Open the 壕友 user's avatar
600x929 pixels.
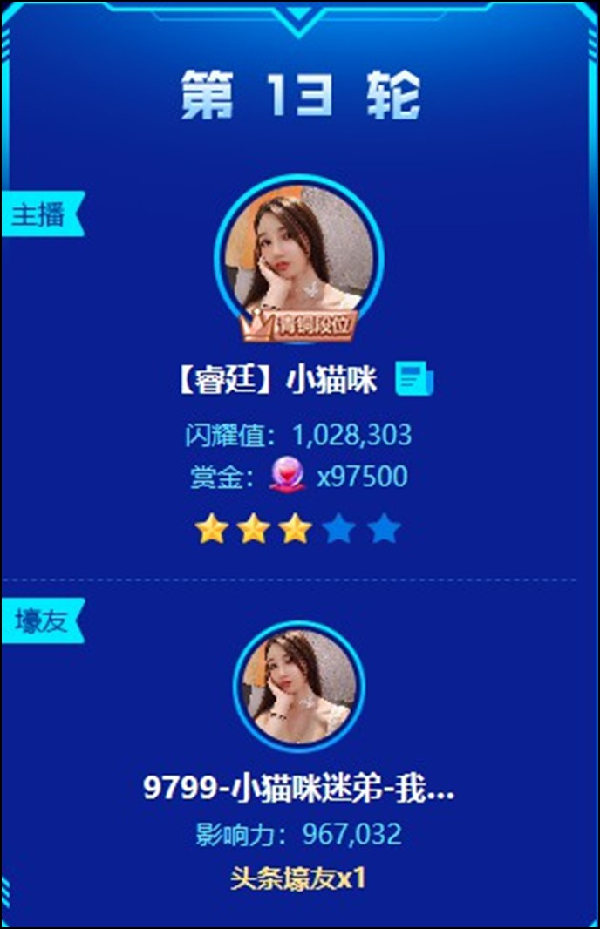coord(299,687)
